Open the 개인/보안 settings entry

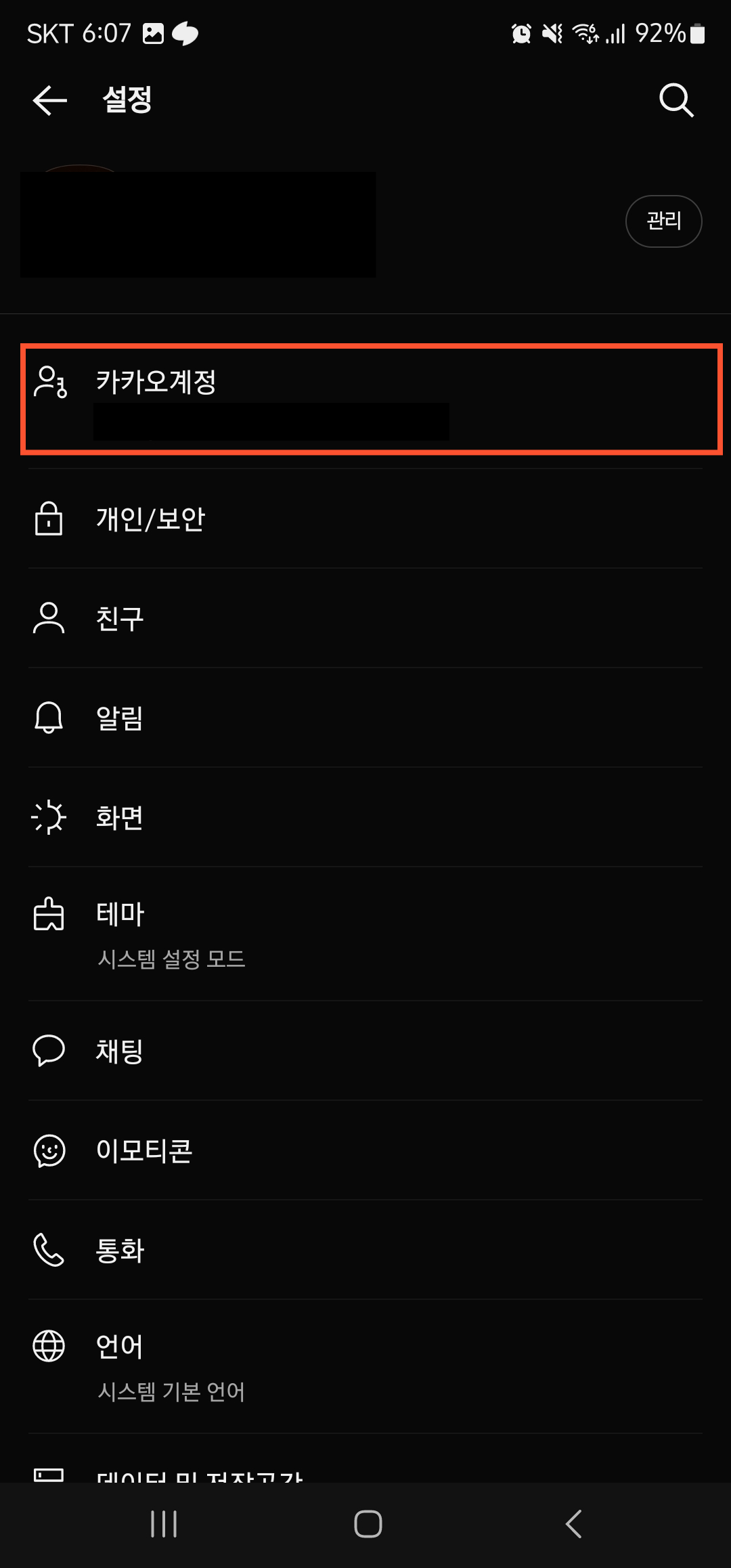(365, 518)
